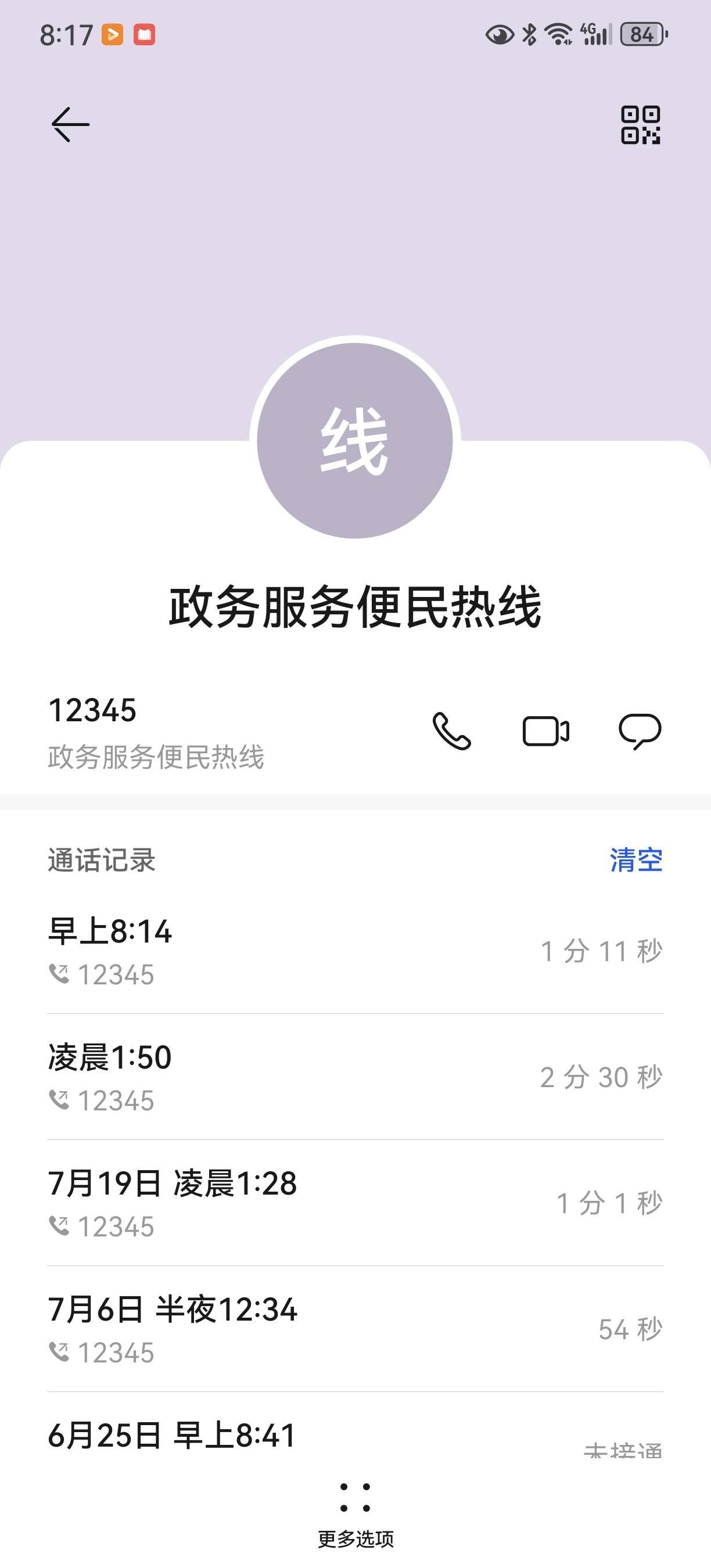The image size is (711, 1568).
Task: Send a message to 12345
Action: point(640,731)
